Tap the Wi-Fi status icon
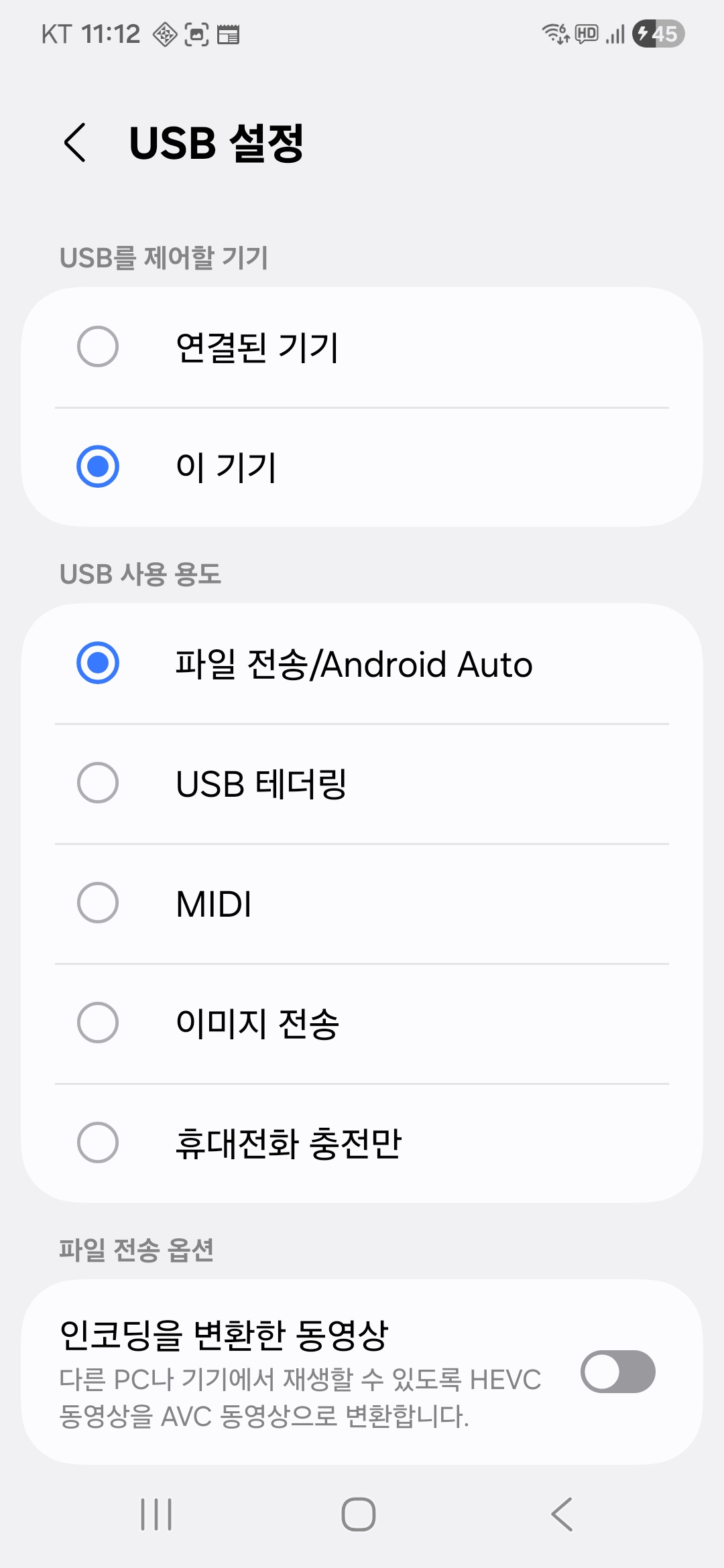This screenshot has width=724, height=1568. pos(554,32)
